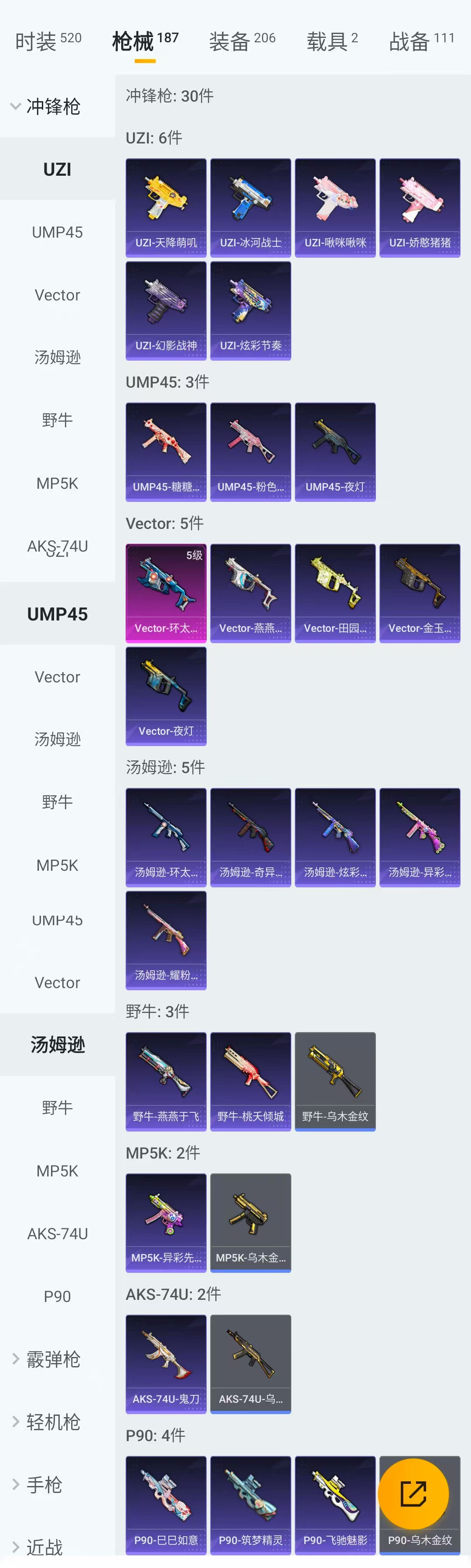This screenshot has width=471, height=1568.
Task: View the UZI-娇憨猪猪 skin
Action: click(419, 208)
